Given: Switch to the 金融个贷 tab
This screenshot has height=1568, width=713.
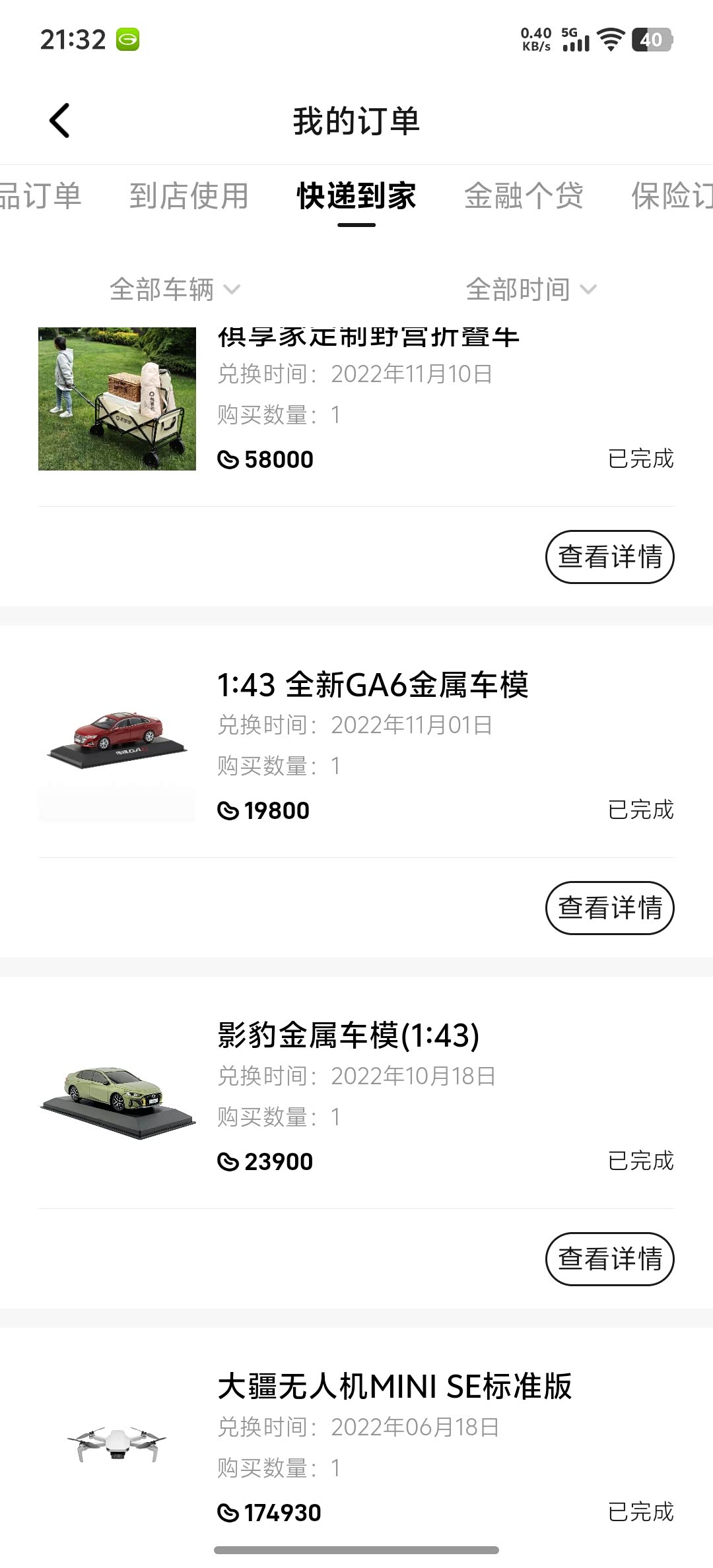Looking at the screenshot, I should 524,196.
